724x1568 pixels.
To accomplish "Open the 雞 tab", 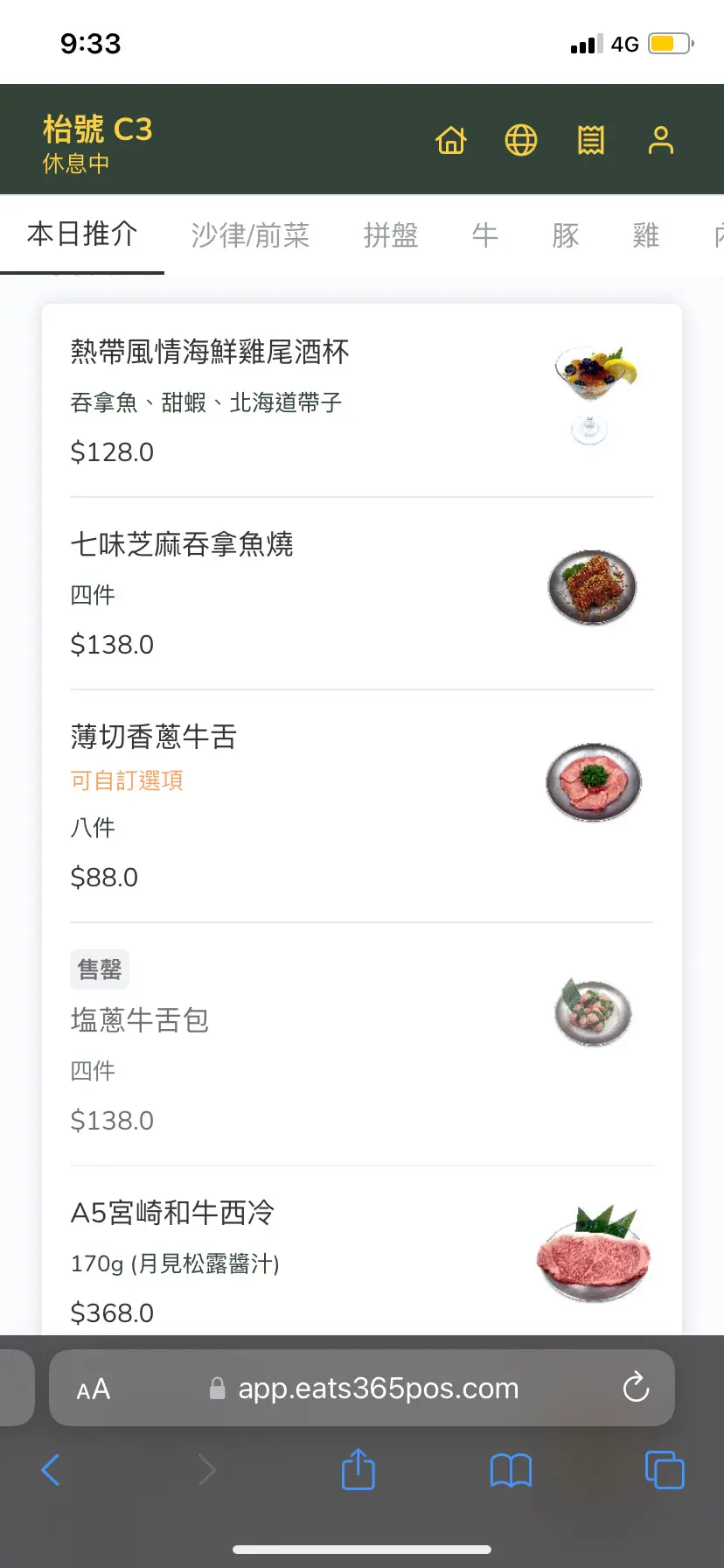I will (x=646, y=234).
